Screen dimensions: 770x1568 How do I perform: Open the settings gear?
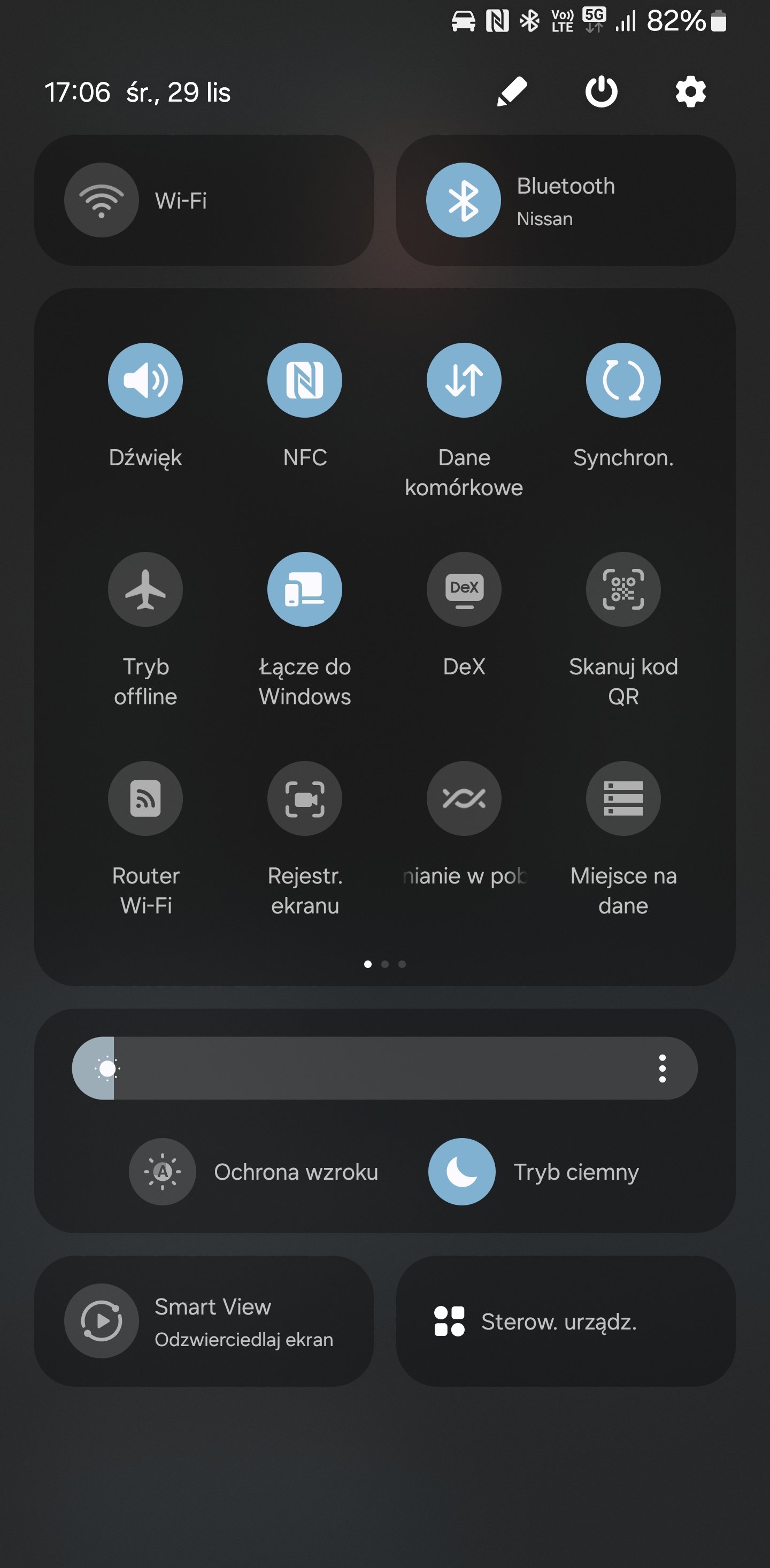click(x=691, y=92)
